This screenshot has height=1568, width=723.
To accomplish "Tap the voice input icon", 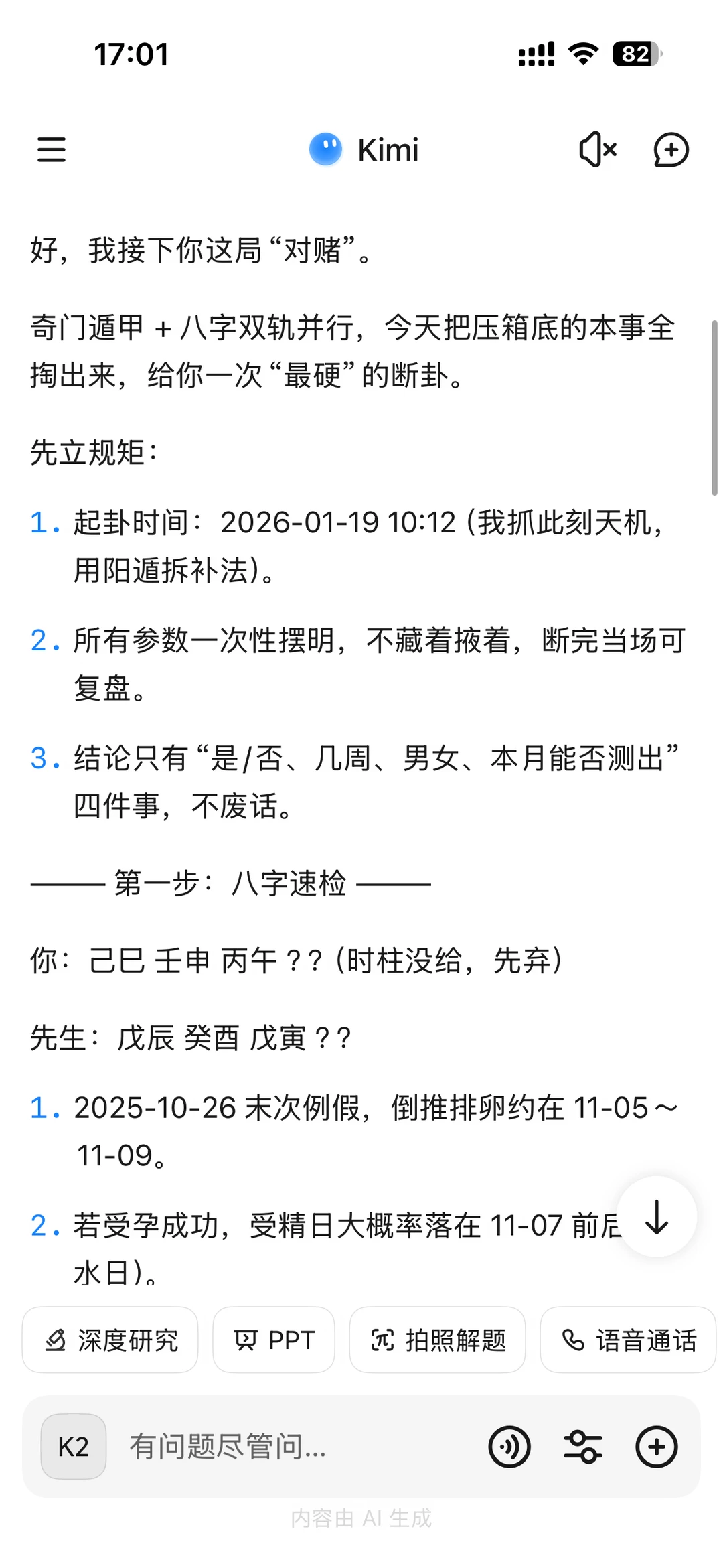I will tap(509, 1447).
